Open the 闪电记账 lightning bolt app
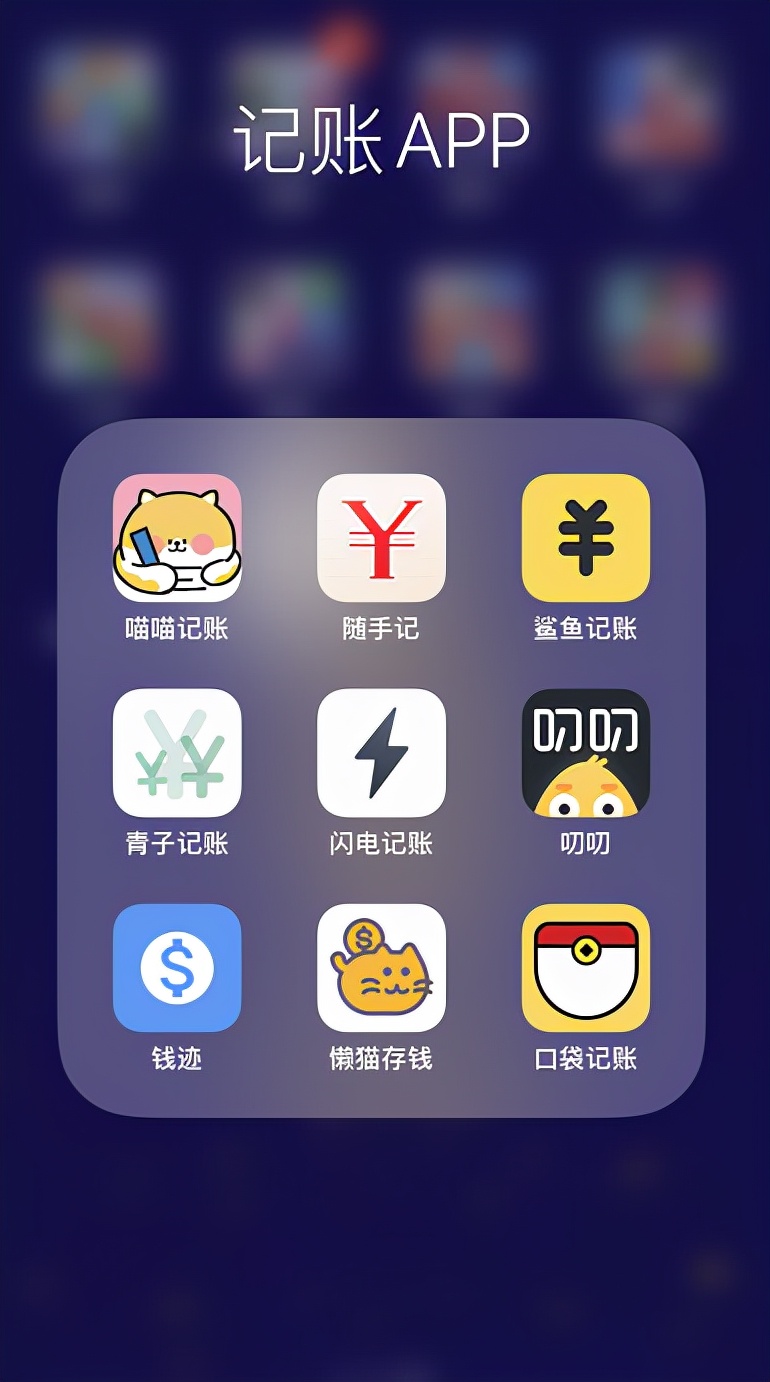 [x=381, y=755]
